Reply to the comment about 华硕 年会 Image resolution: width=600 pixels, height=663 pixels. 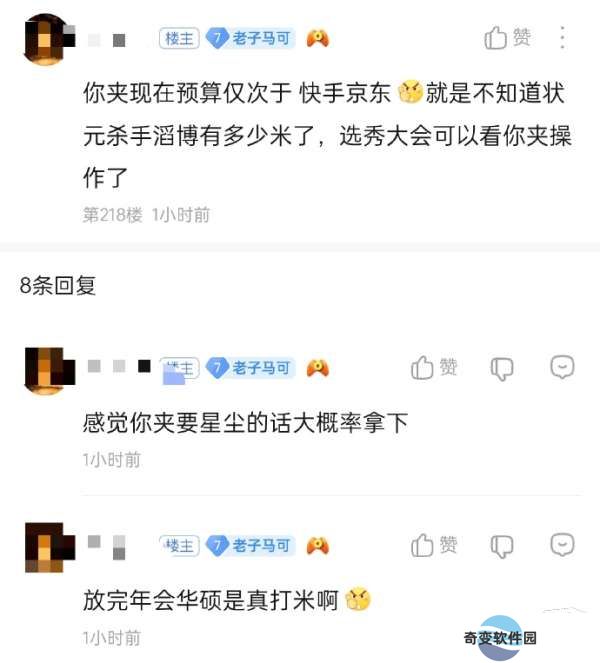[x=562, y=544]
